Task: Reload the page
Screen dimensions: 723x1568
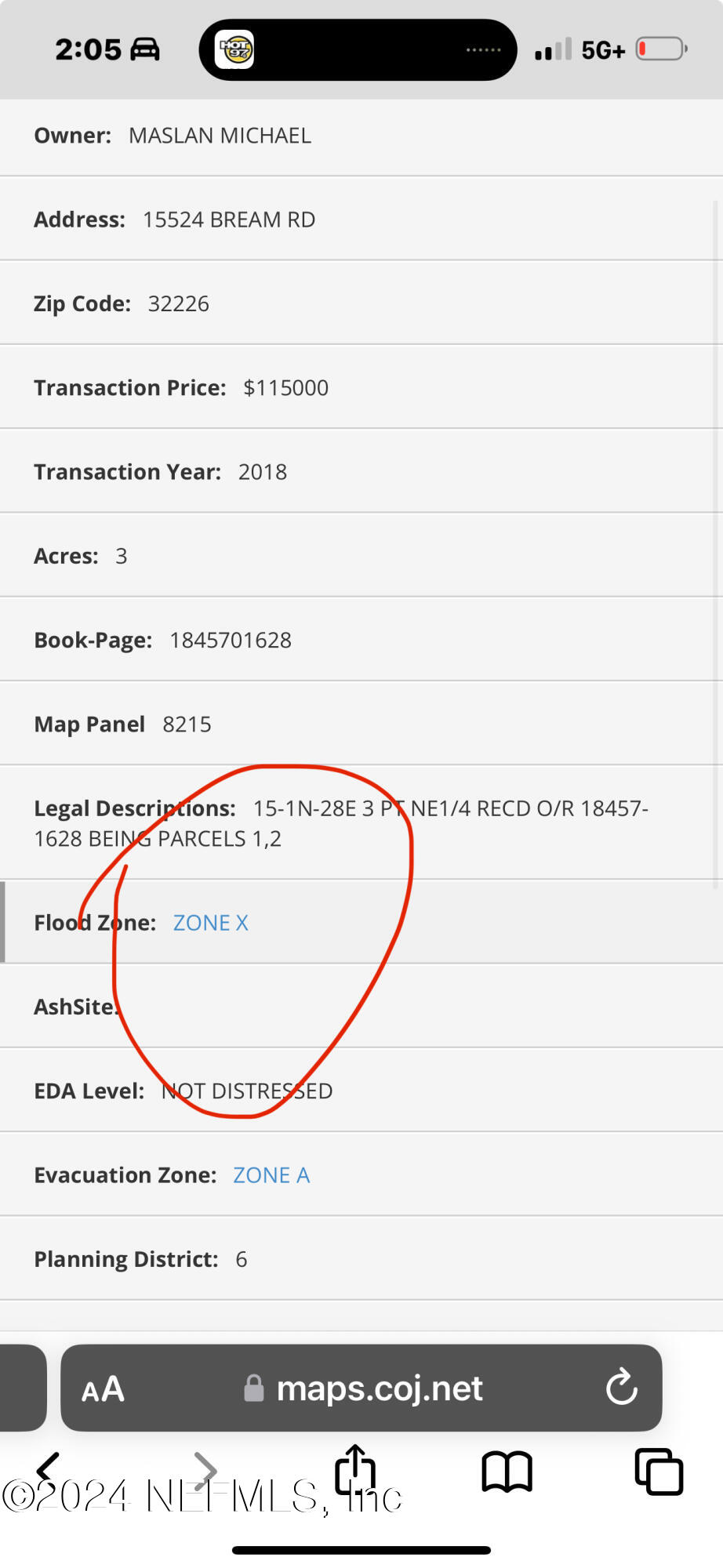Action: click(622, 1388)
